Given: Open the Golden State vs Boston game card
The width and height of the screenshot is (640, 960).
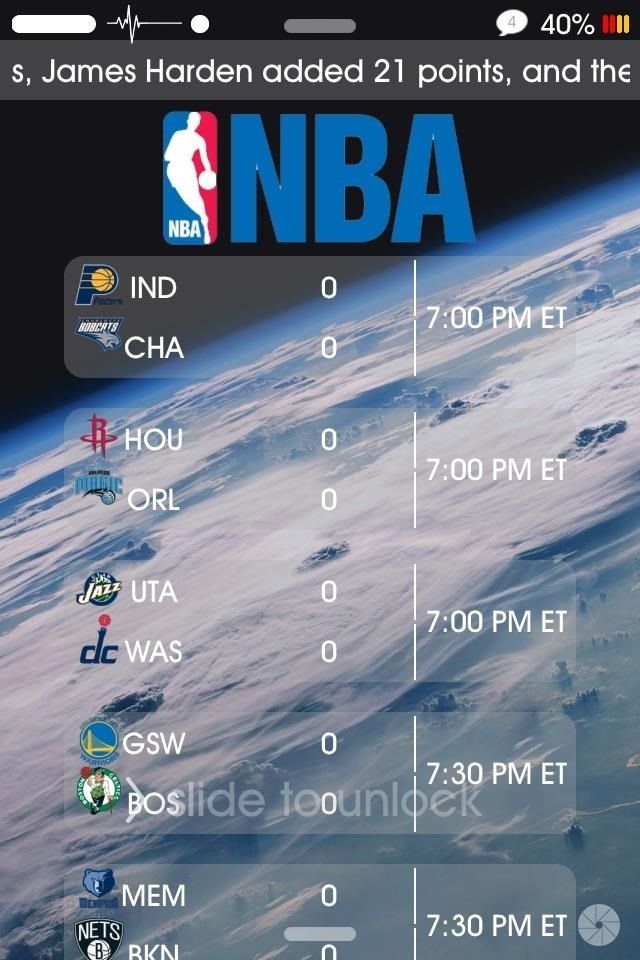Looking at the screenshot, I should [320, 773].
